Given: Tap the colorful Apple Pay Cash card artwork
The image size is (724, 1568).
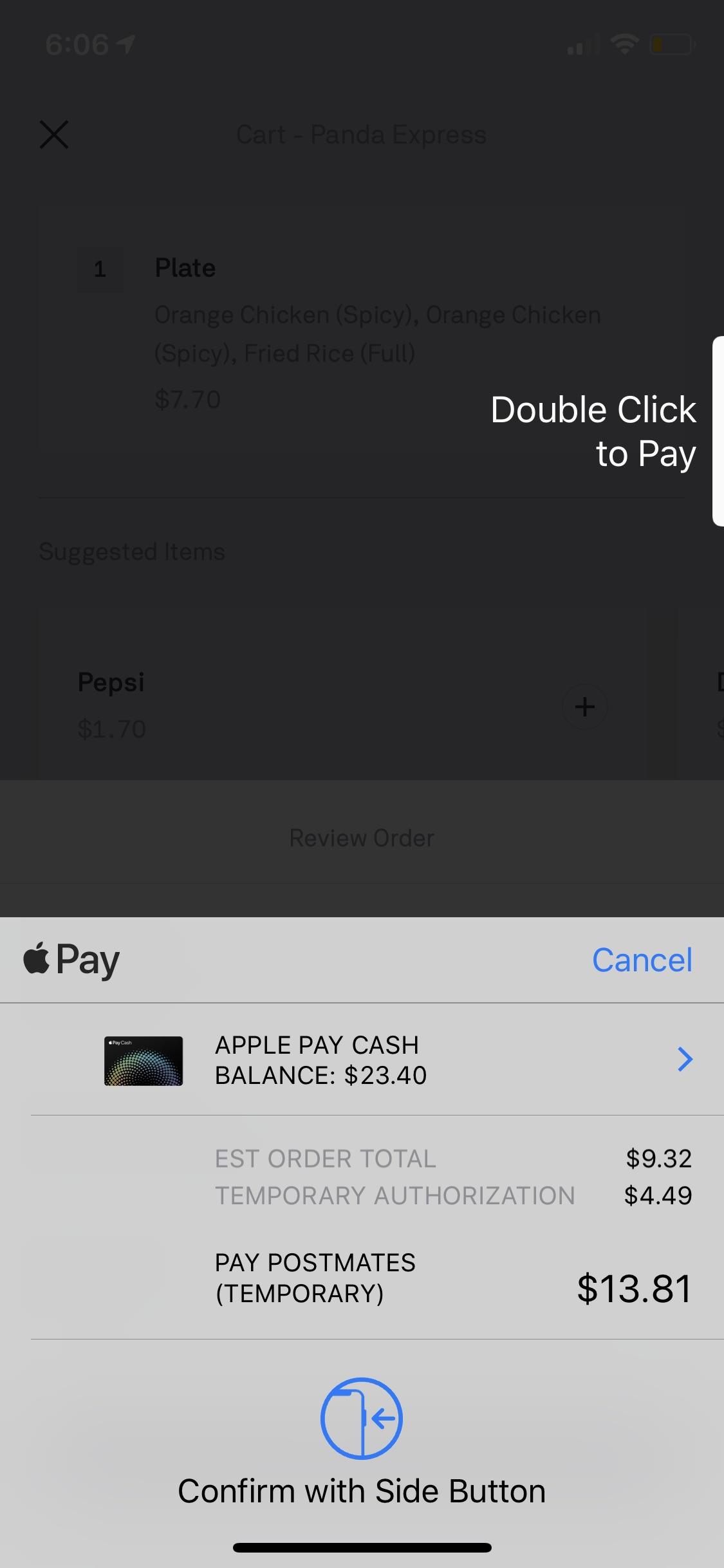Looking at the screenshot, I should (143, 1059).
